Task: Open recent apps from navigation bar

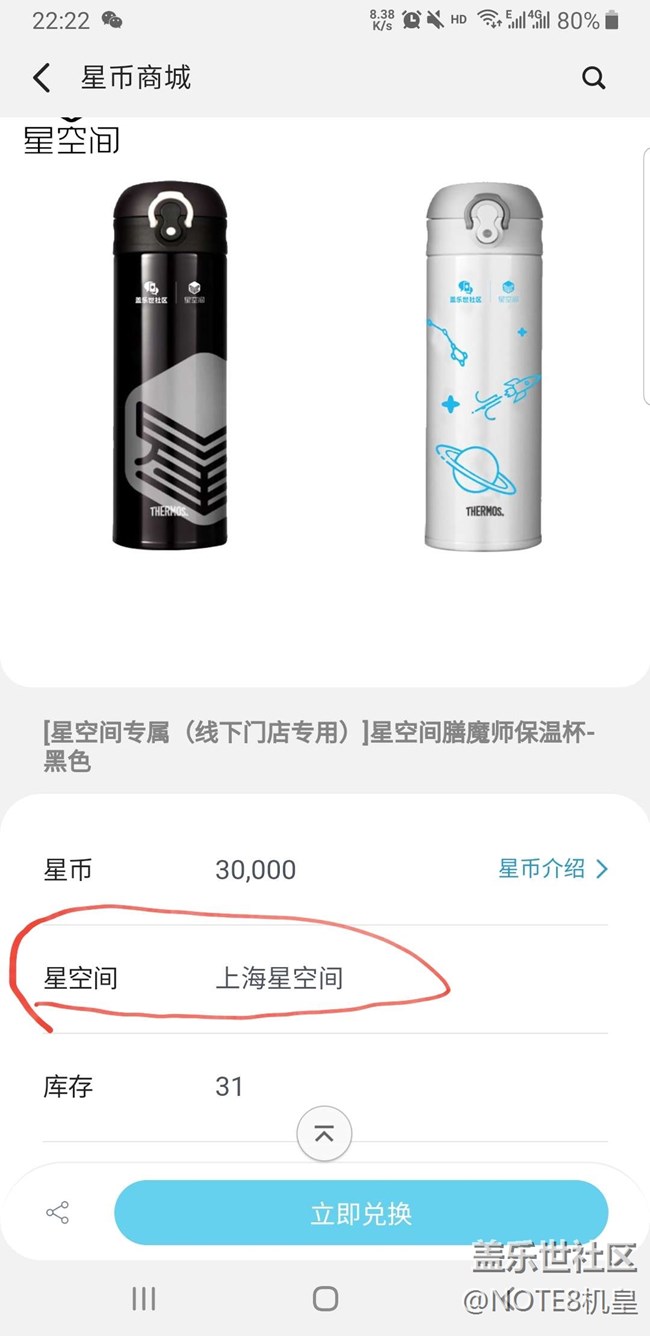Action: [x=144, y=1298]
